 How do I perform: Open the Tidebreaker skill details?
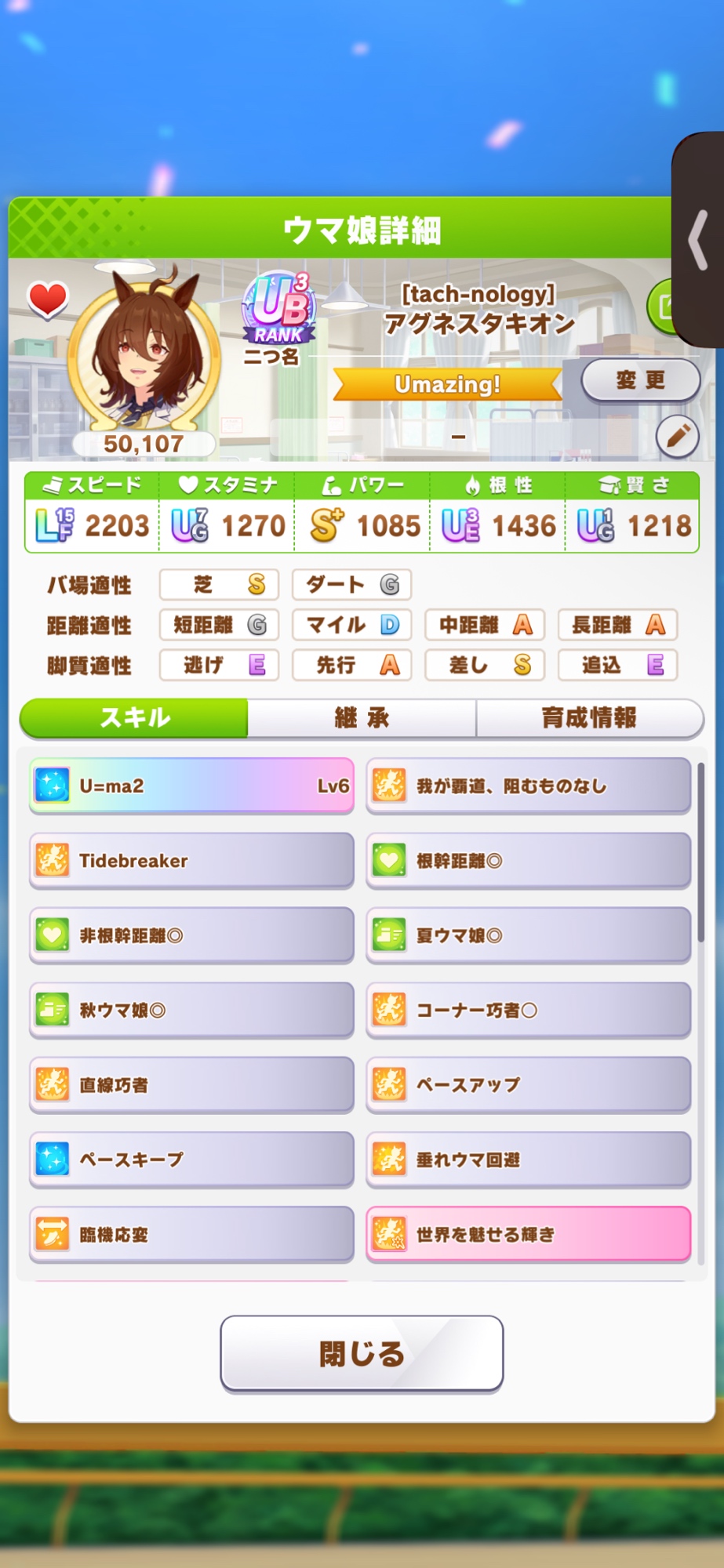click(191, 860)
